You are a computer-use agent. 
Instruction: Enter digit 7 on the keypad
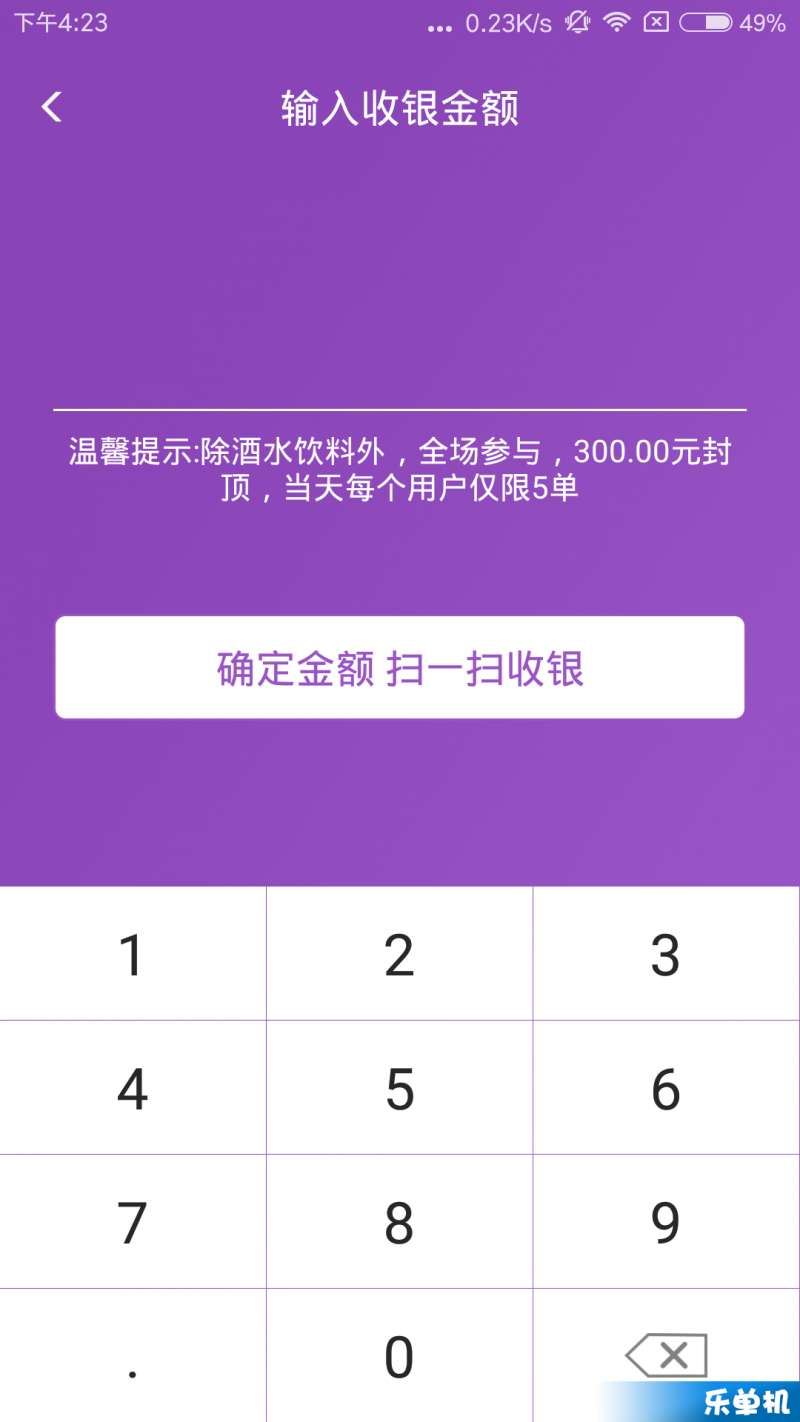132,1222
